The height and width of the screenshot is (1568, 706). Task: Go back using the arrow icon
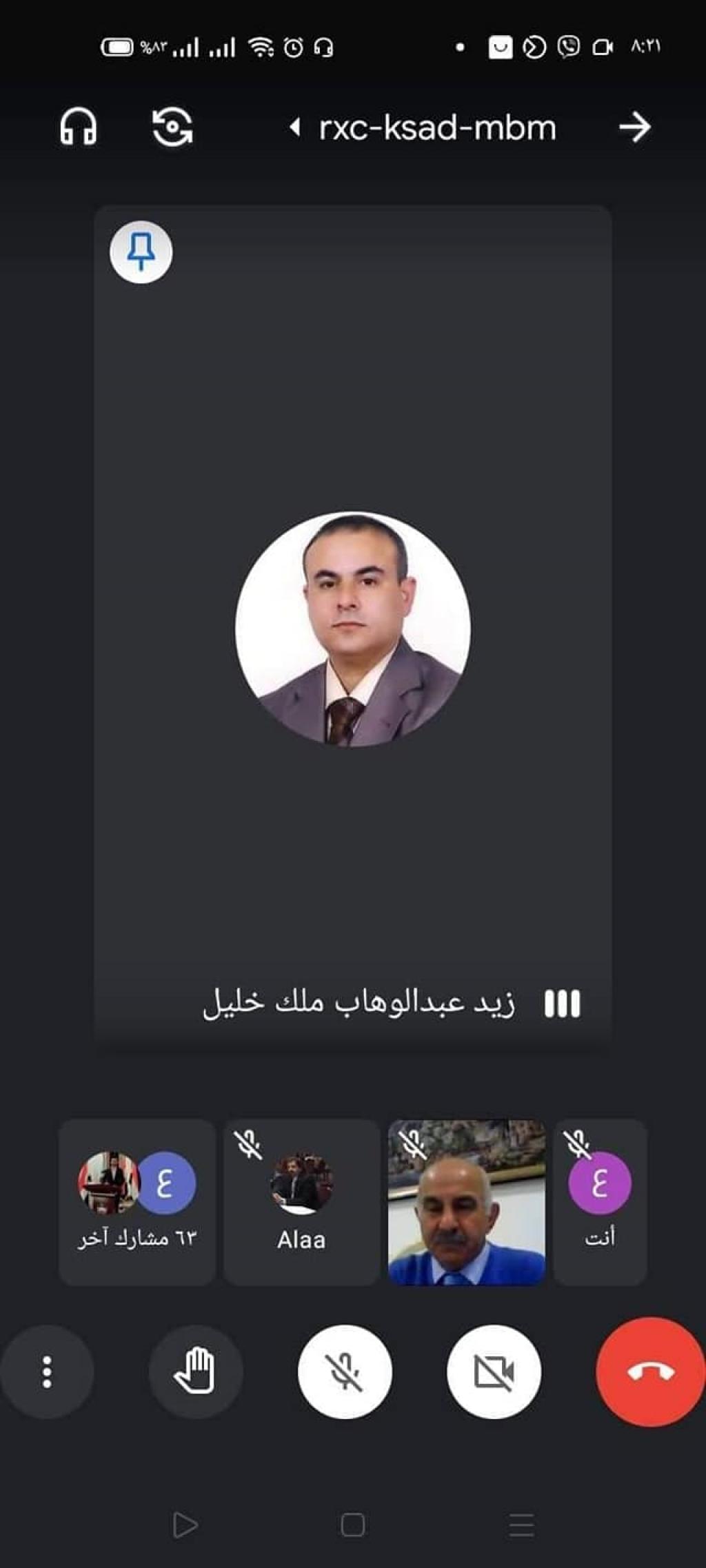click(634, 128)
